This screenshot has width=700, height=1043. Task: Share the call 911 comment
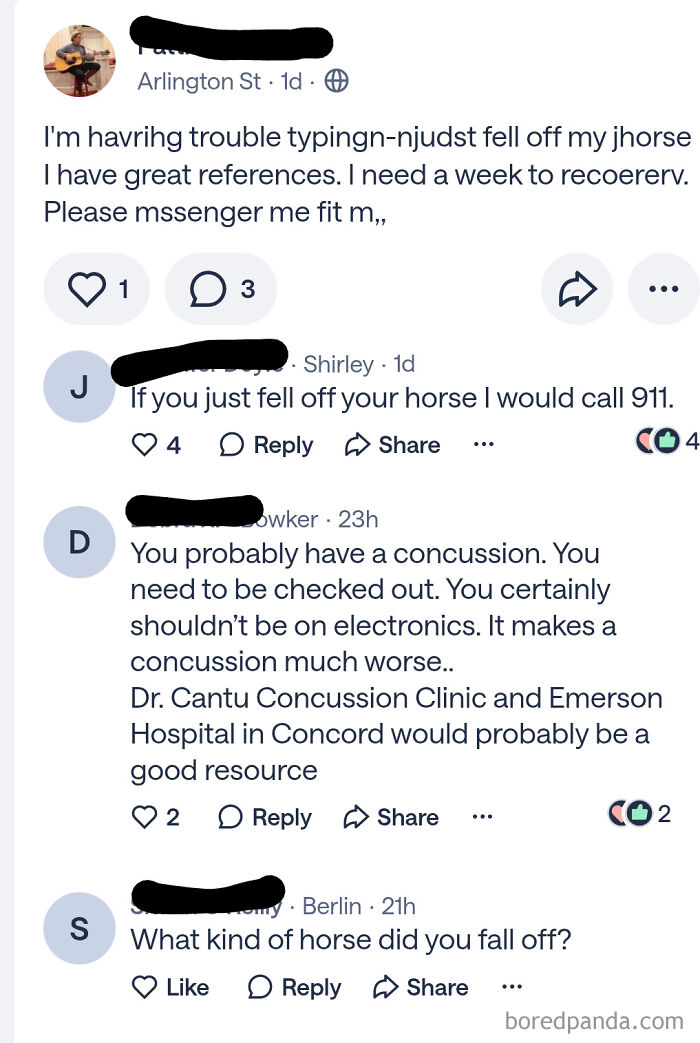pos(392,444)
